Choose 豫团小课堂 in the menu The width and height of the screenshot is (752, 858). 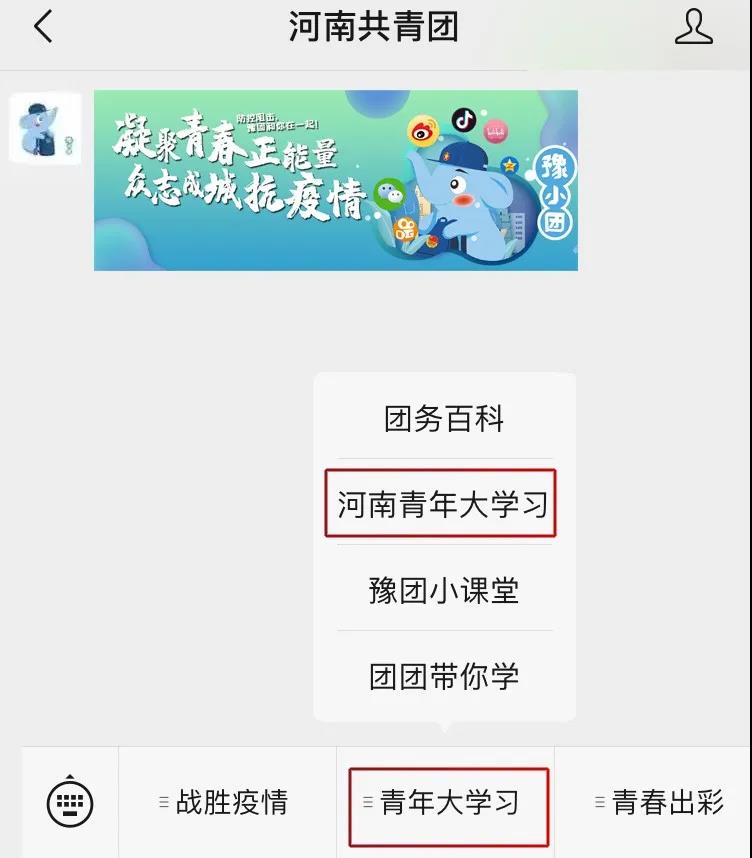pyautogui.click(x=444, y=589)
